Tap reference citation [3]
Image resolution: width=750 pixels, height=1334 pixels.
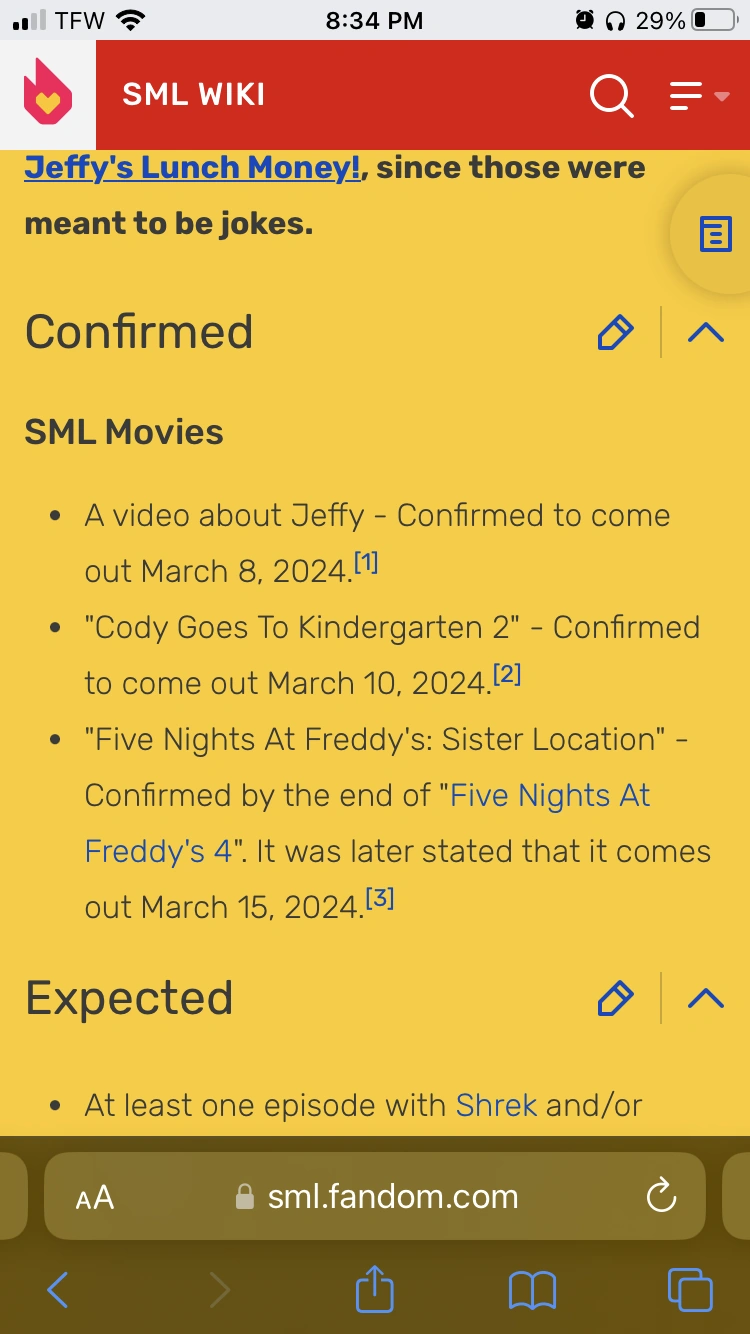(380, 897)
